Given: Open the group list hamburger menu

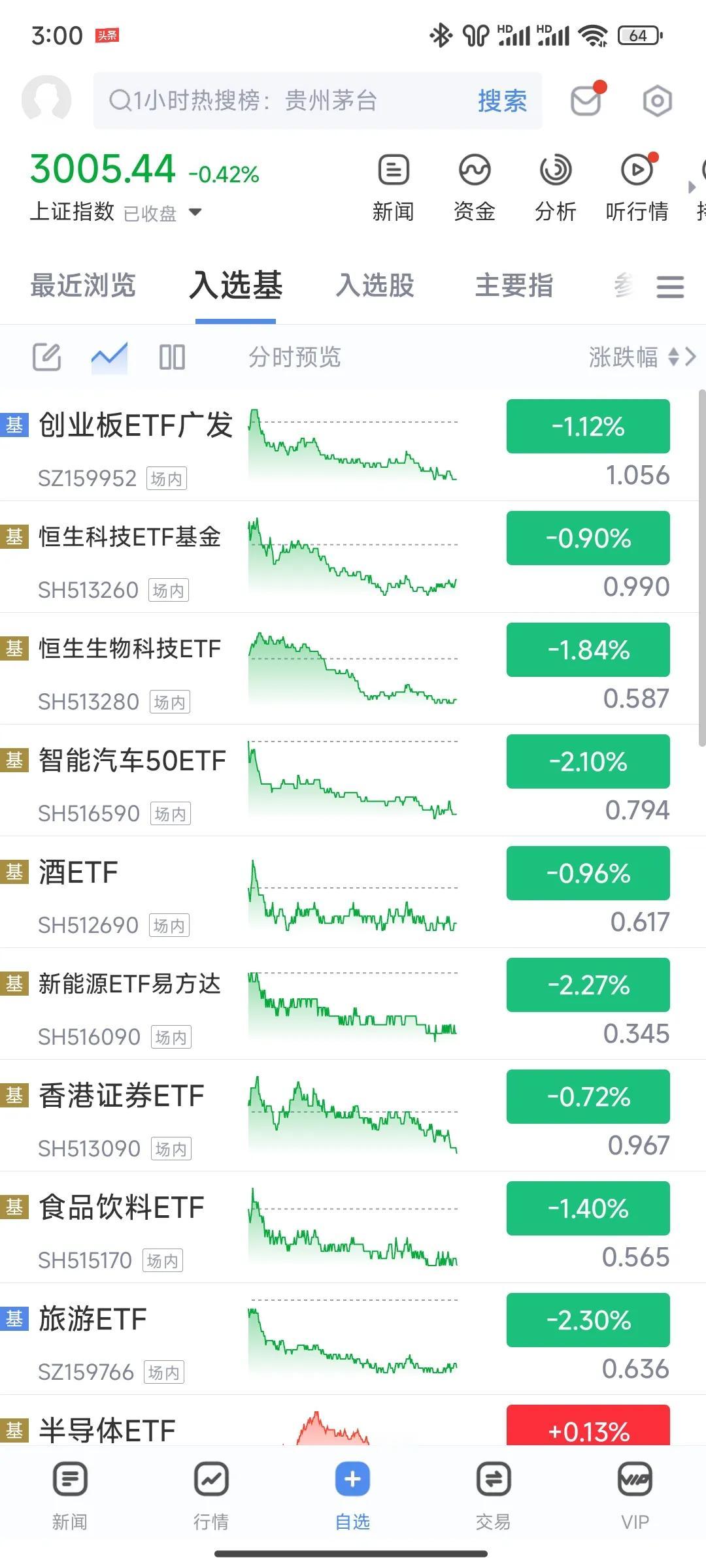Looking at the screenshot, I should (670, 286).
